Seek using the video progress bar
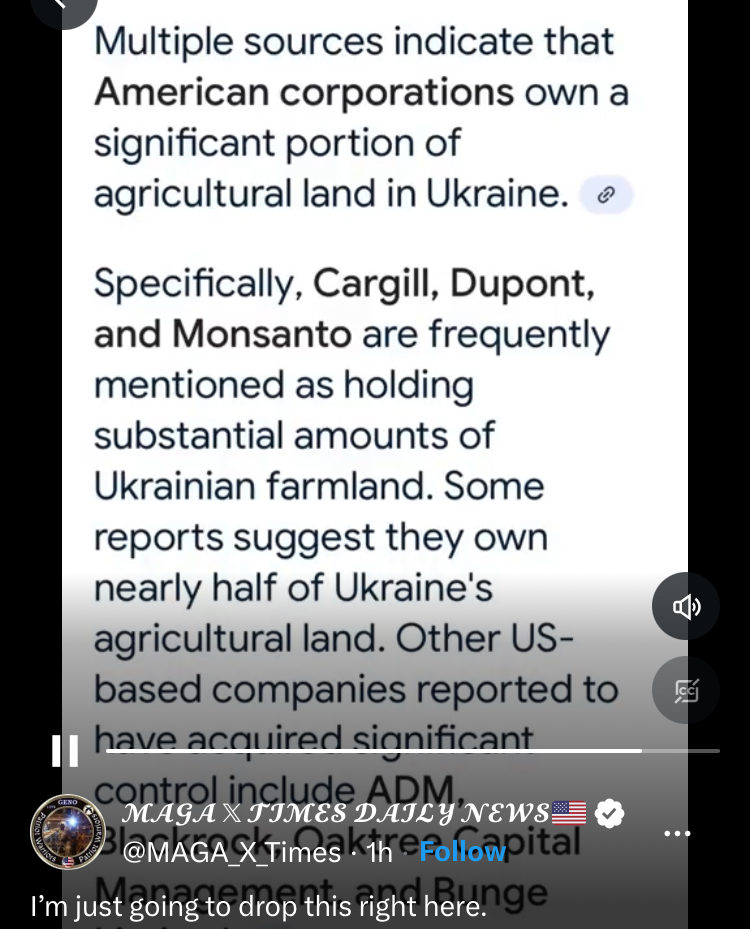 (x=400, y=750)
